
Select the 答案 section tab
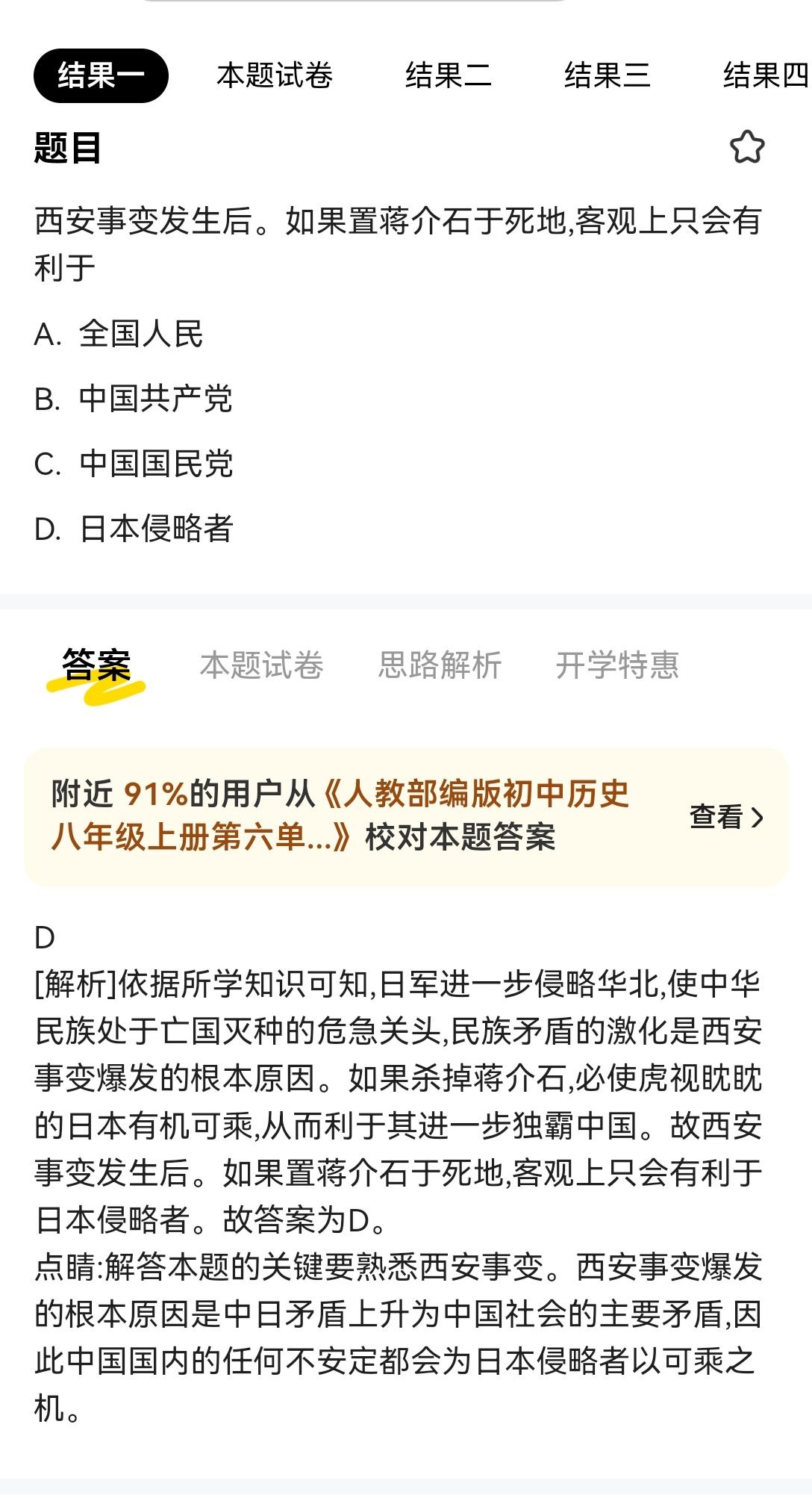tap(96, 665)
